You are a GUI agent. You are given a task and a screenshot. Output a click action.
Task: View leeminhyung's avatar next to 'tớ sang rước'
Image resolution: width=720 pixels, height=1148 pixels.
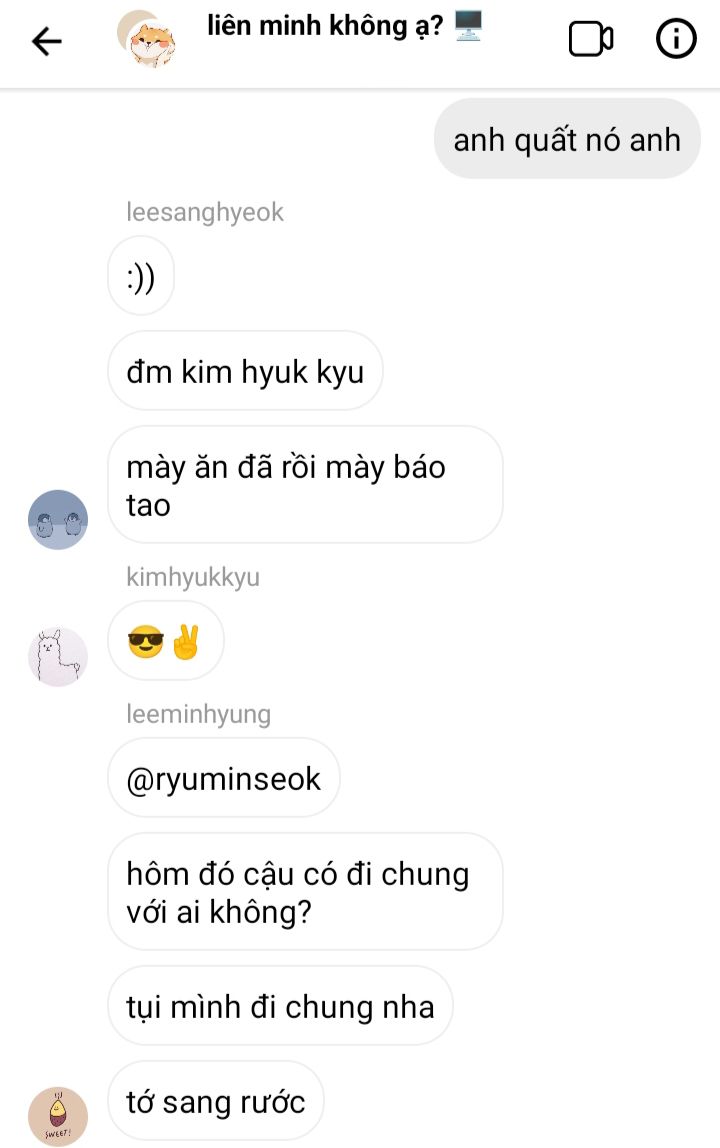[58, 1115]
